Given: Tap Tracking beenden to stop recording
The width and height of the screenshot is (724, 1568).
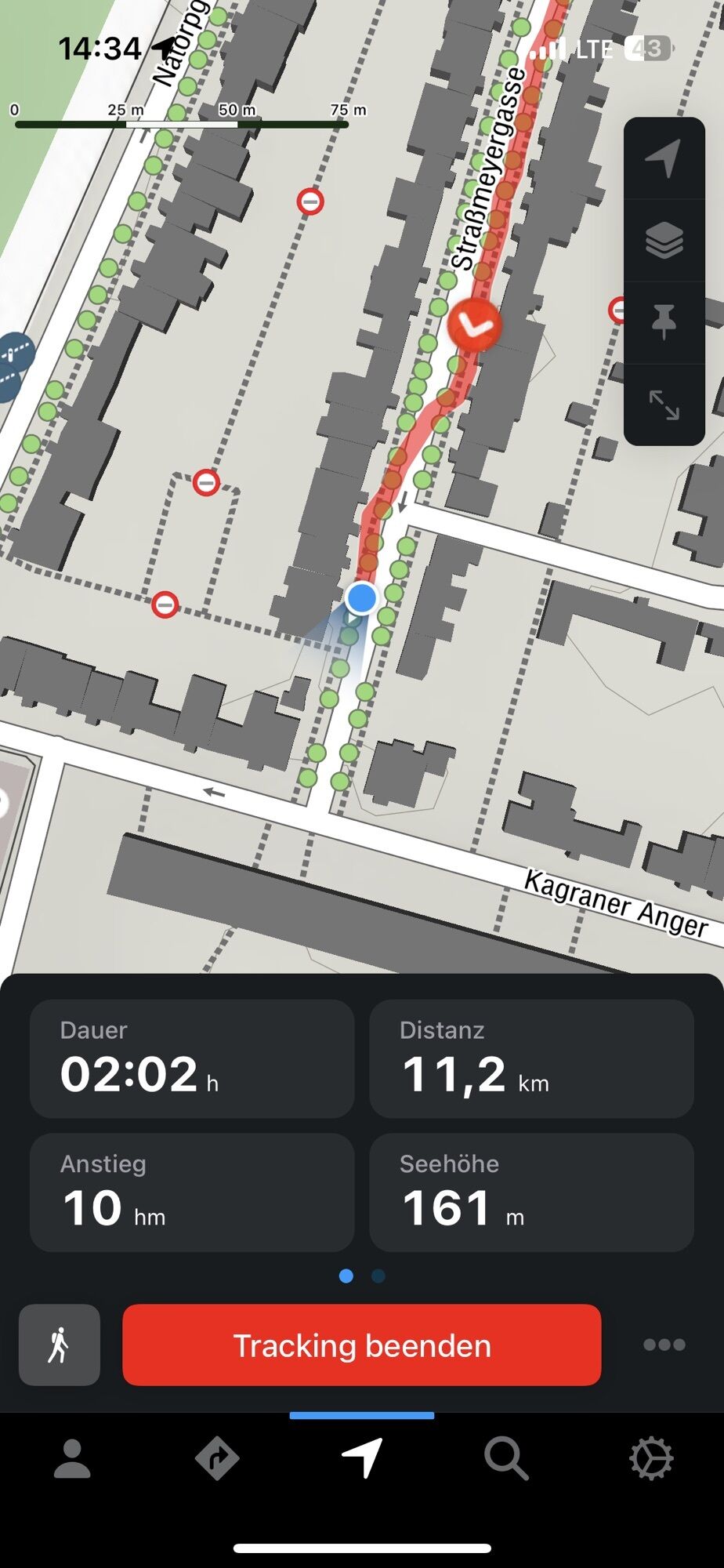Looking at the screenshot, I should point(362,1345).
